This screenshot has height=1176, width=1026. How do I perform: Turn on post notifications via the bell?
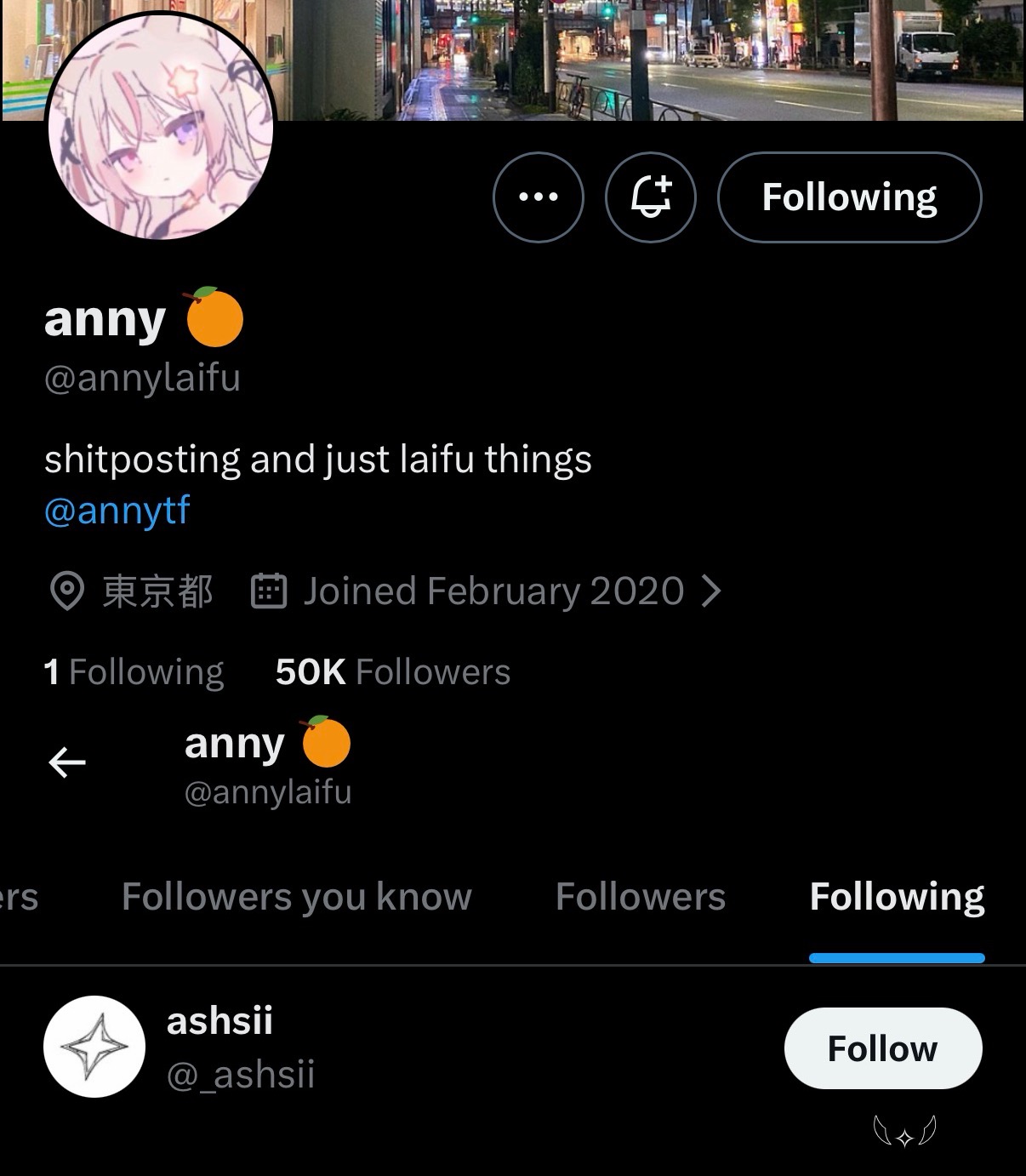point(651,197)
